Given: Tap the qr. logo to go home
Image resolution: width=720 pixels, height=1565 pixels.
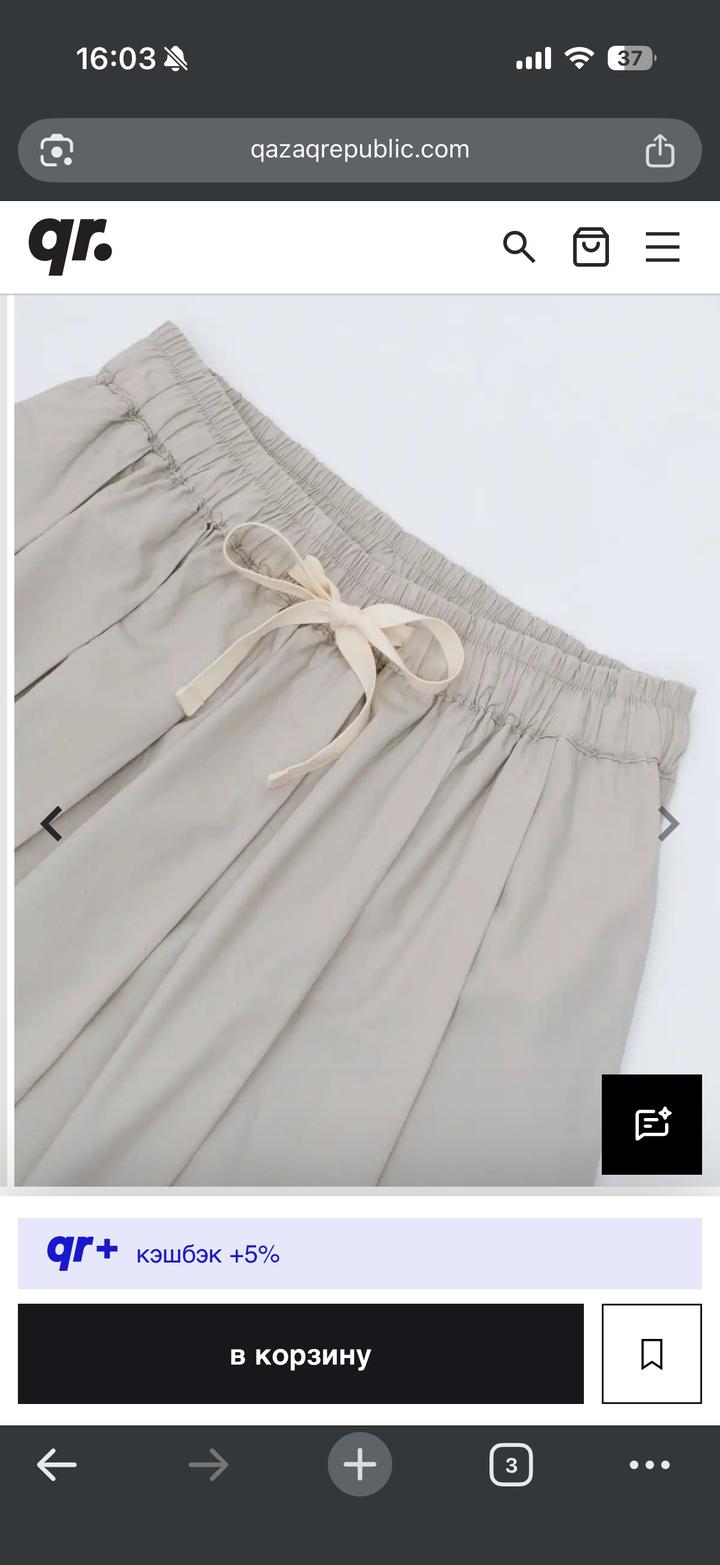Looking at the screenshot, I should click(x=70, y=246).
